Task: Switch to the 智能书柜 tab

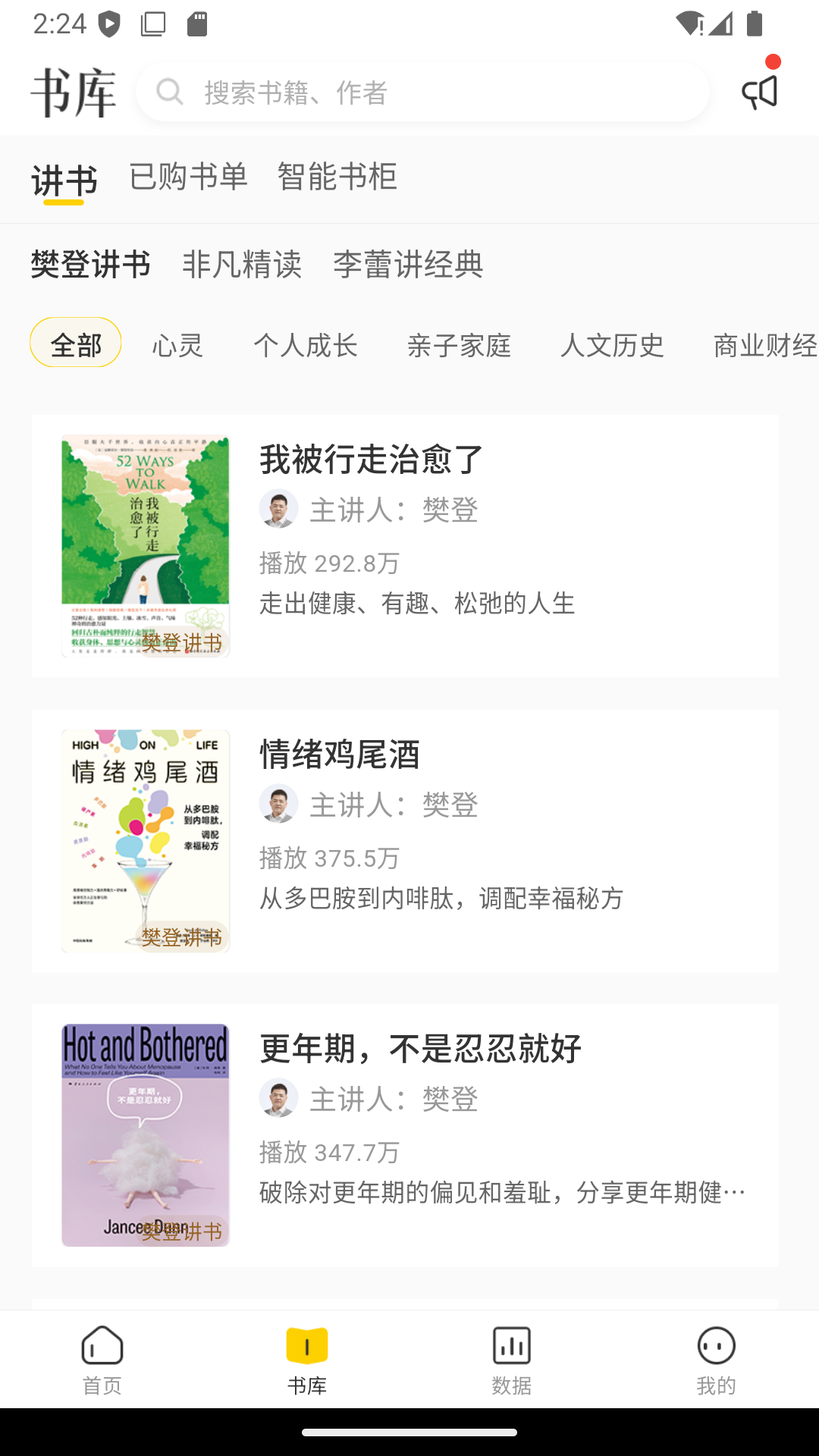Action: [x=337, y=177]
